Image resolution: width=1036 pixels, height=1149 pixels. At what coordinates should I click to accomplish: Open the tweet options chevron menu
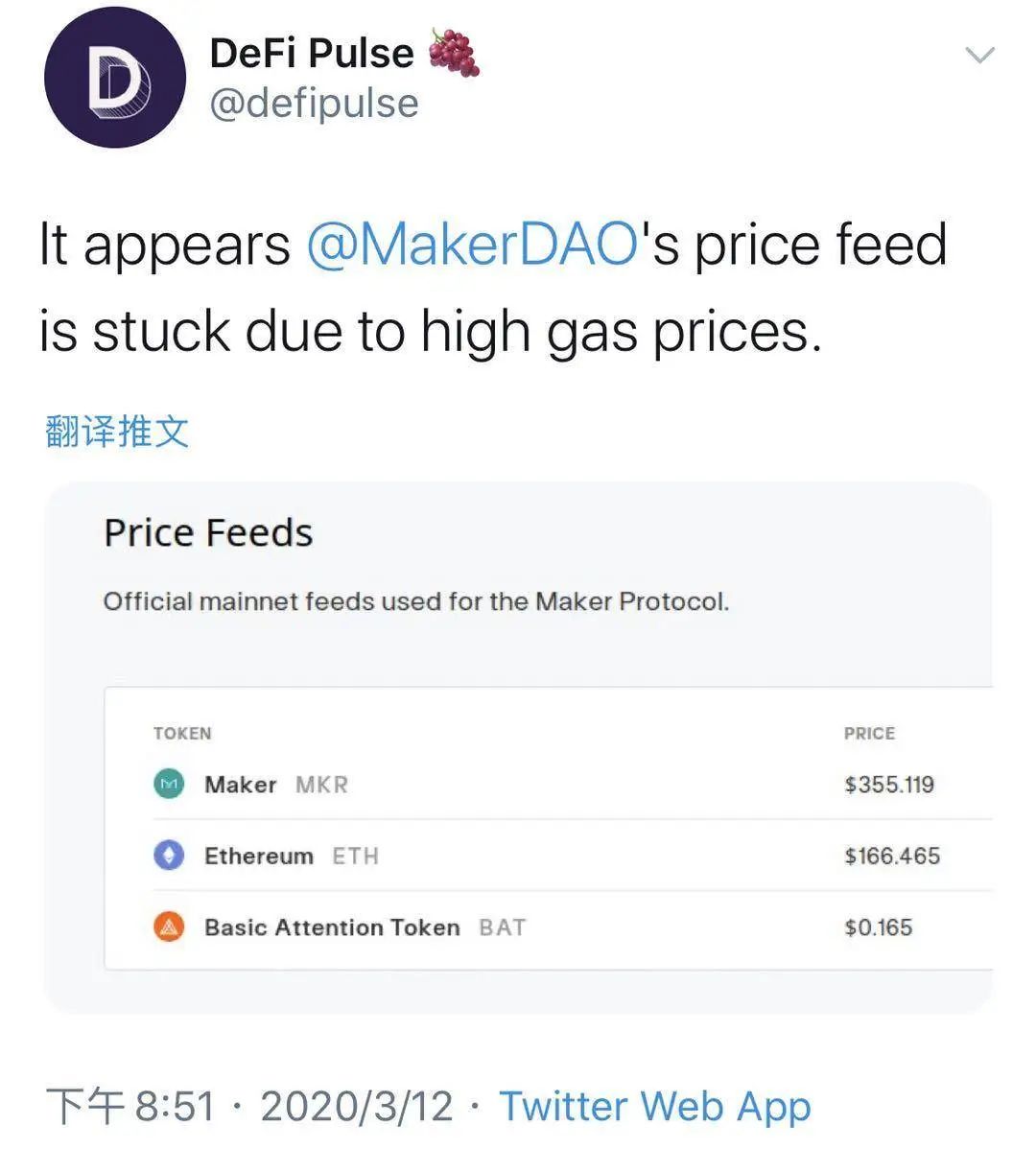tap(979, 56)
